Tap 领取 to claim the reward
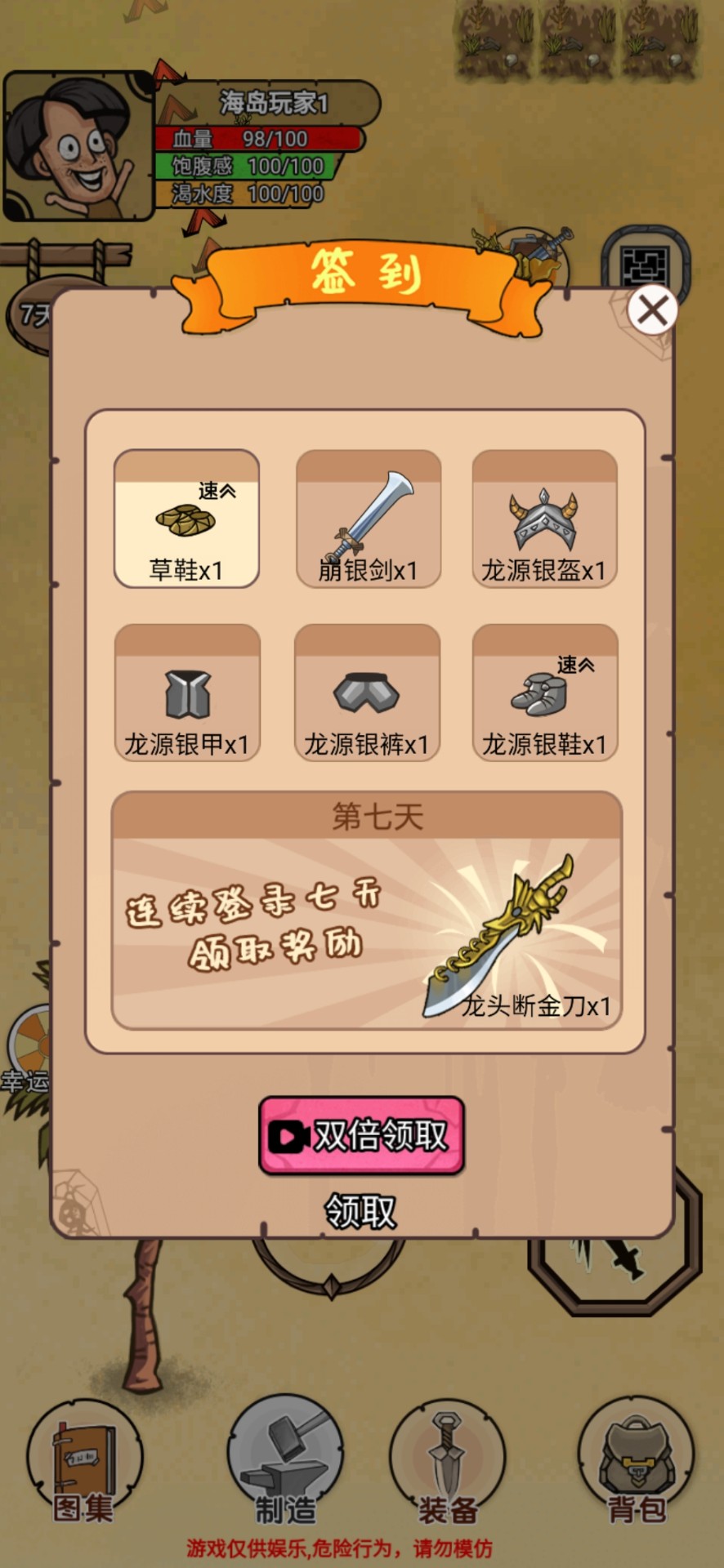Screen dimensions: 724x1568 pos(360,1211)
